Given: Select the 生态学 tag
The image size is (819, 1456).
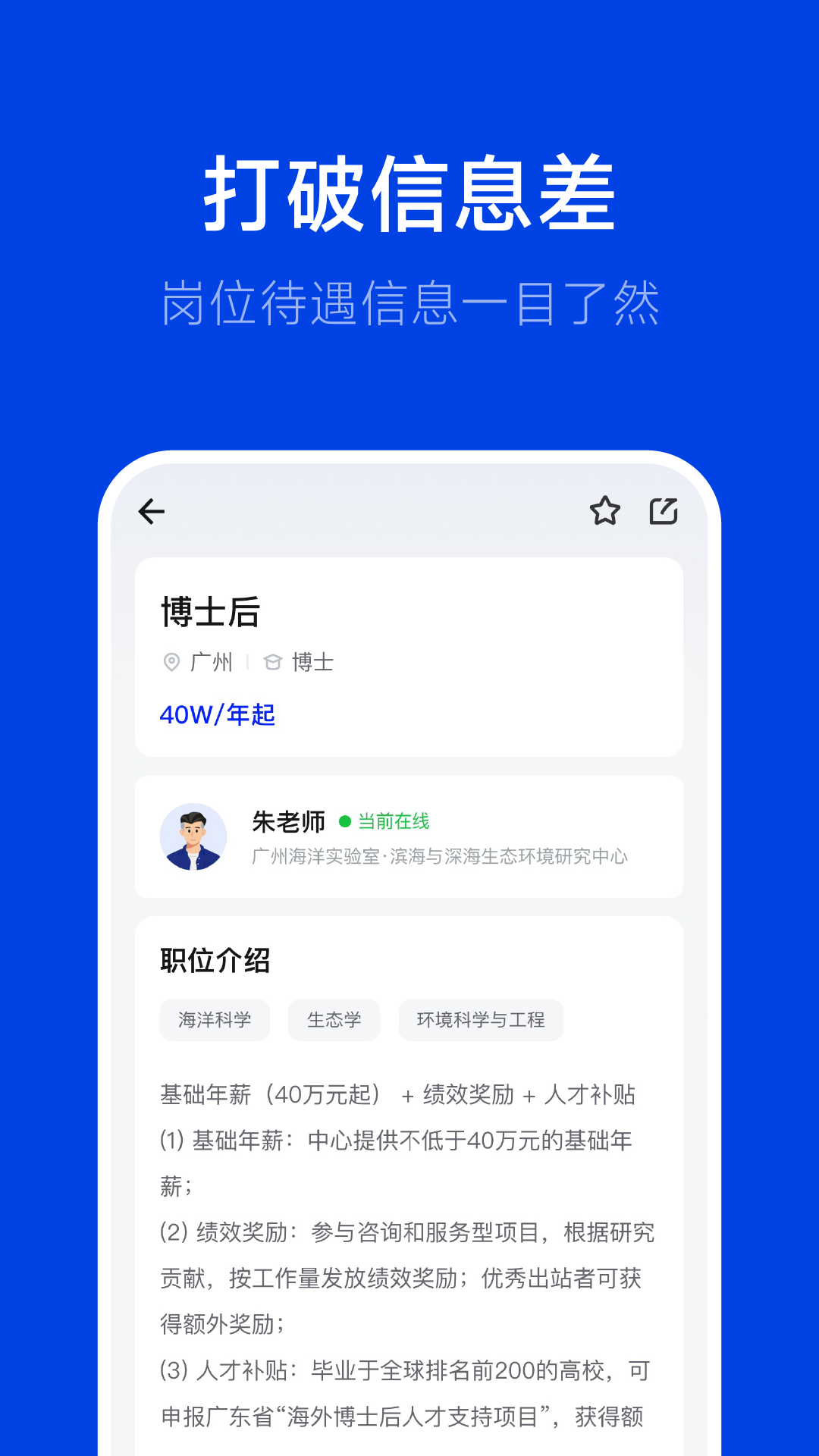Looking at the screenshot, I should click(x=334, y=1020).
